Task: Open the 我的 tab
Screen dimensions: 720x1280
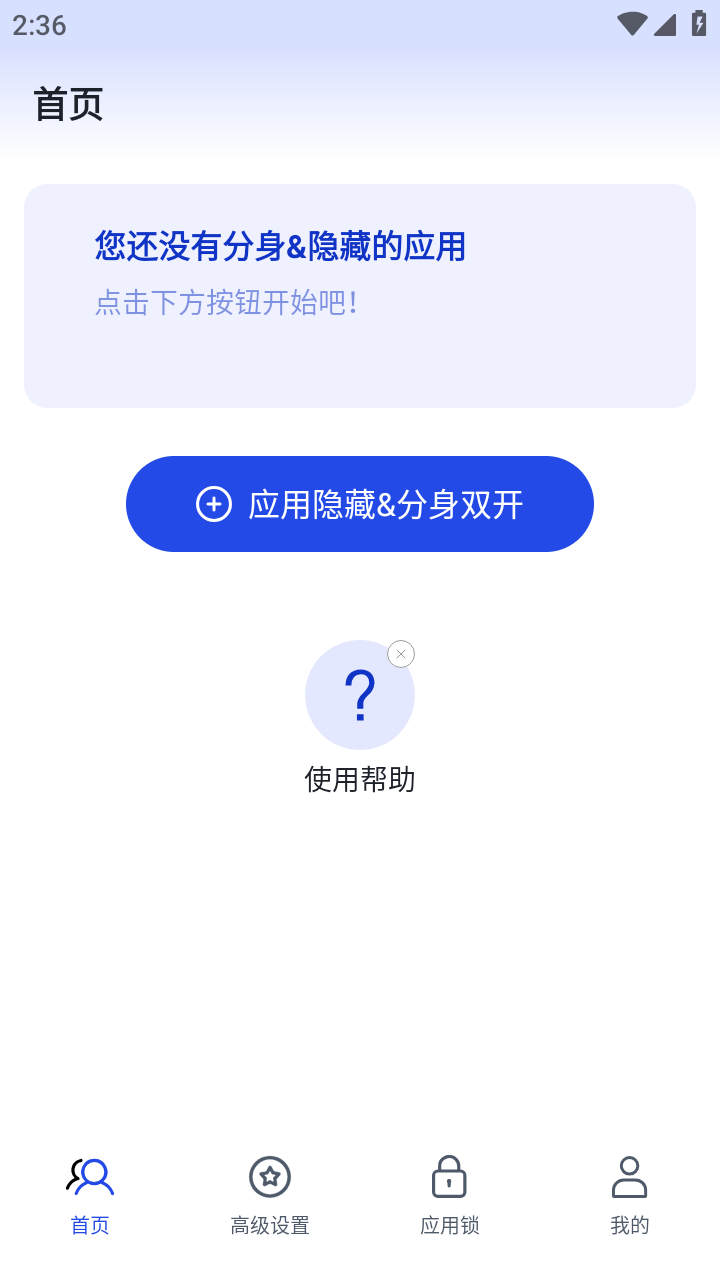Action: (629, 1196)
